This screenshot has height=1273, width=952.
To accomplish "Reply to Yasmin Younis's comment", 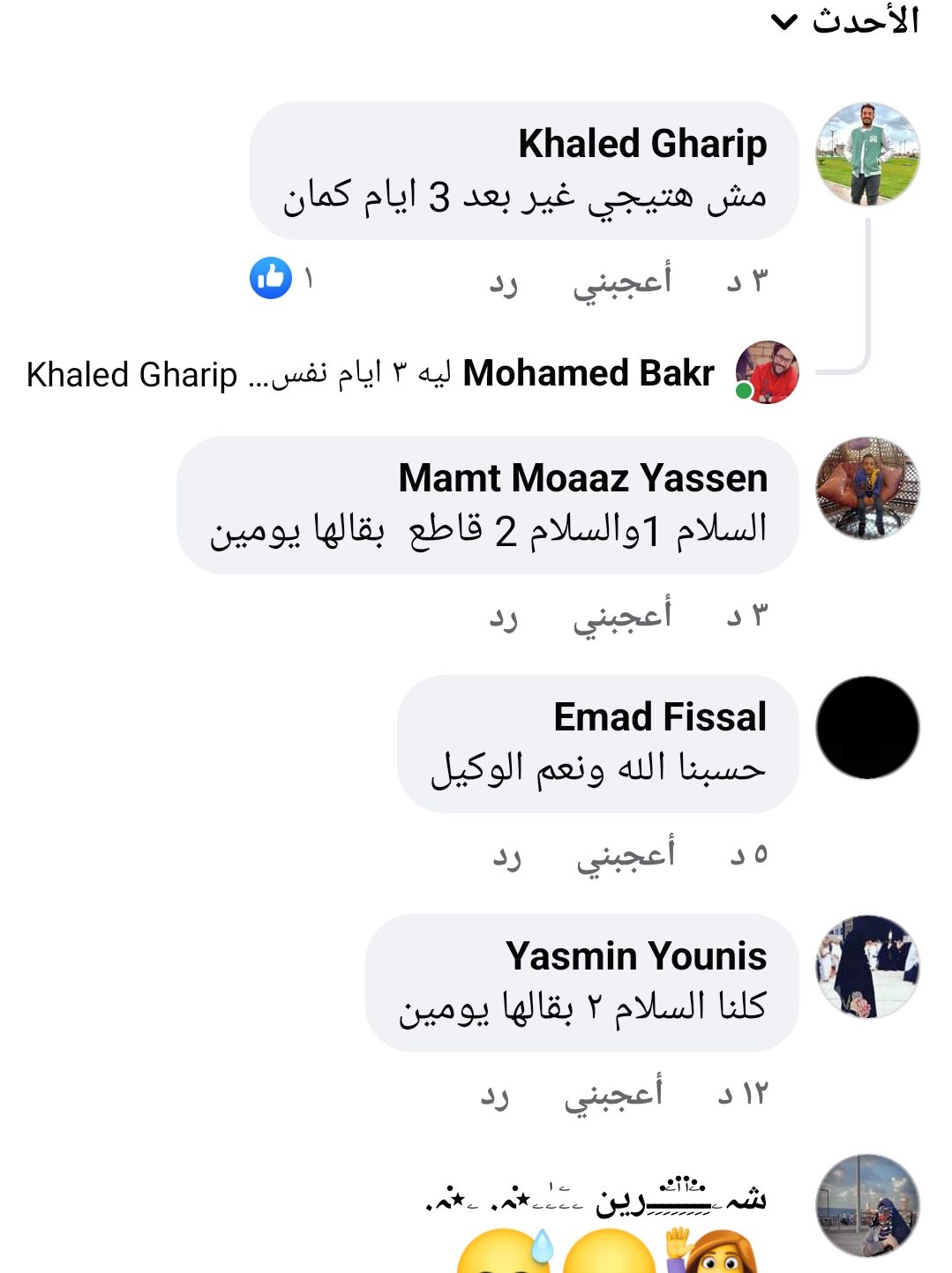I will (495, 1096).
